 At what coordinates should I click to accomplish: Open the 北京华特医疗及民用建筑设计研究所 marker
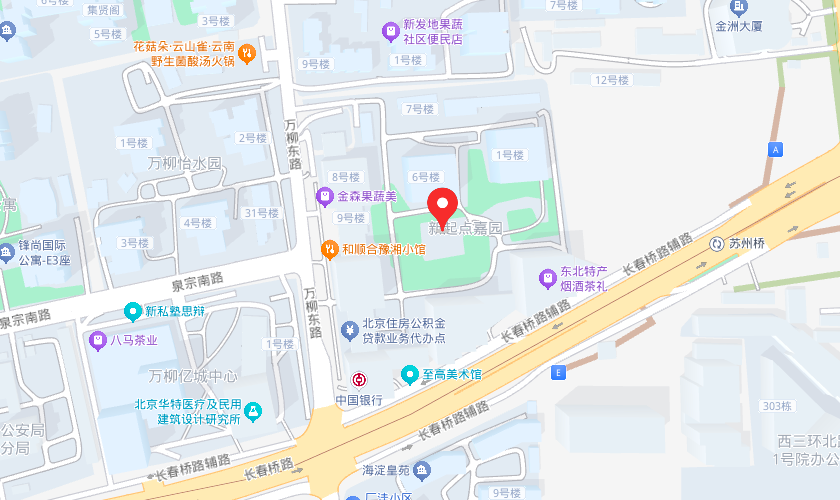253,412
